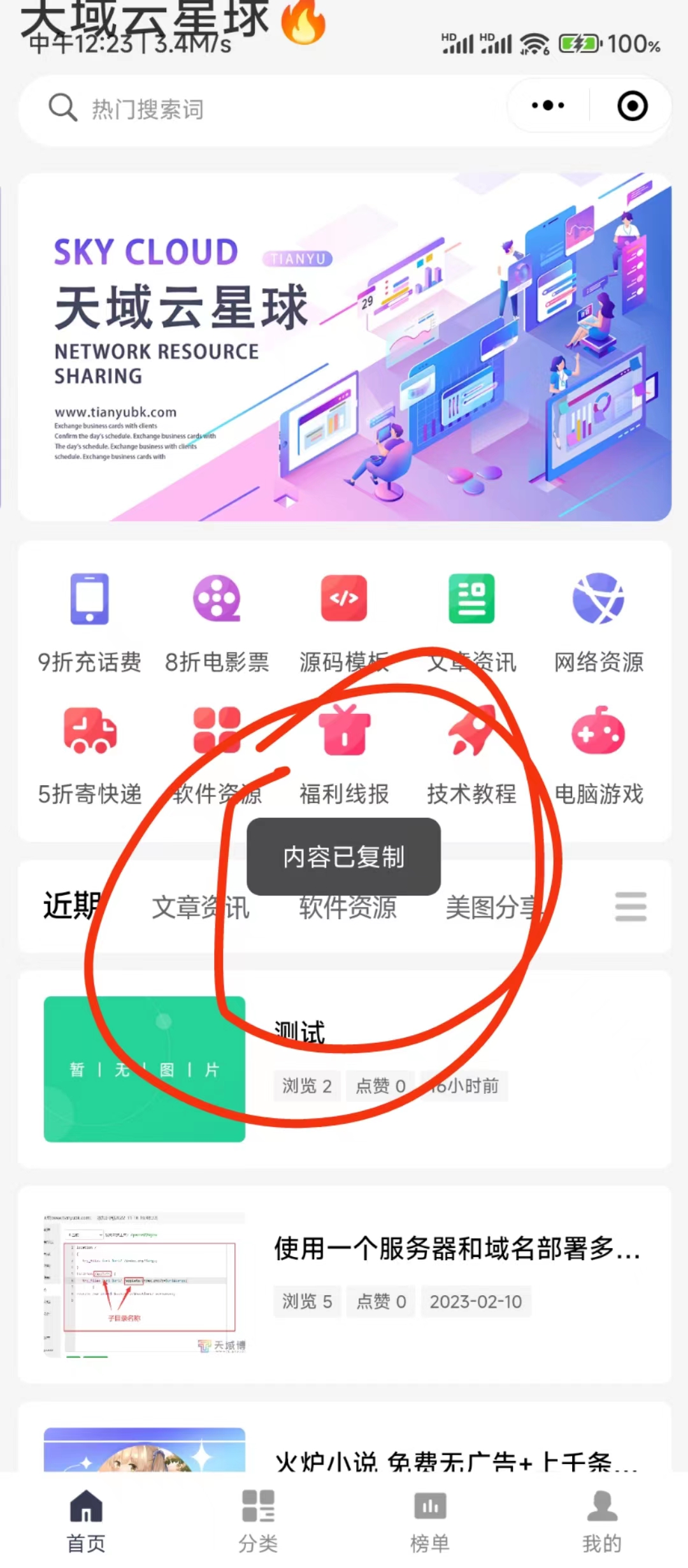This screenshot has height=1568, width=688.
Task: Go to the 我的 tab
Action: pyautogui.click(x=601, y=1520)
